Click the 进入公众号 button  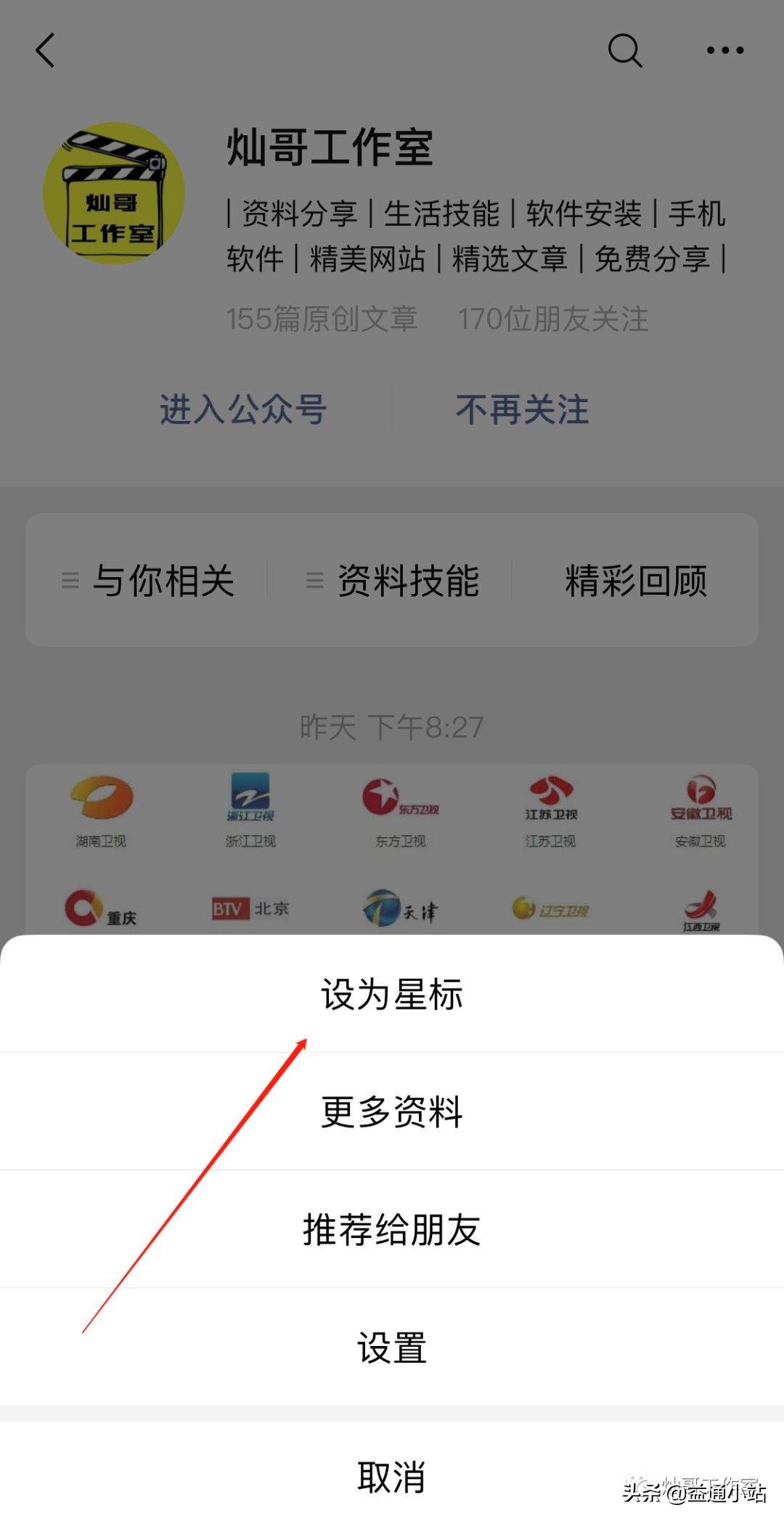click(243, 409)
